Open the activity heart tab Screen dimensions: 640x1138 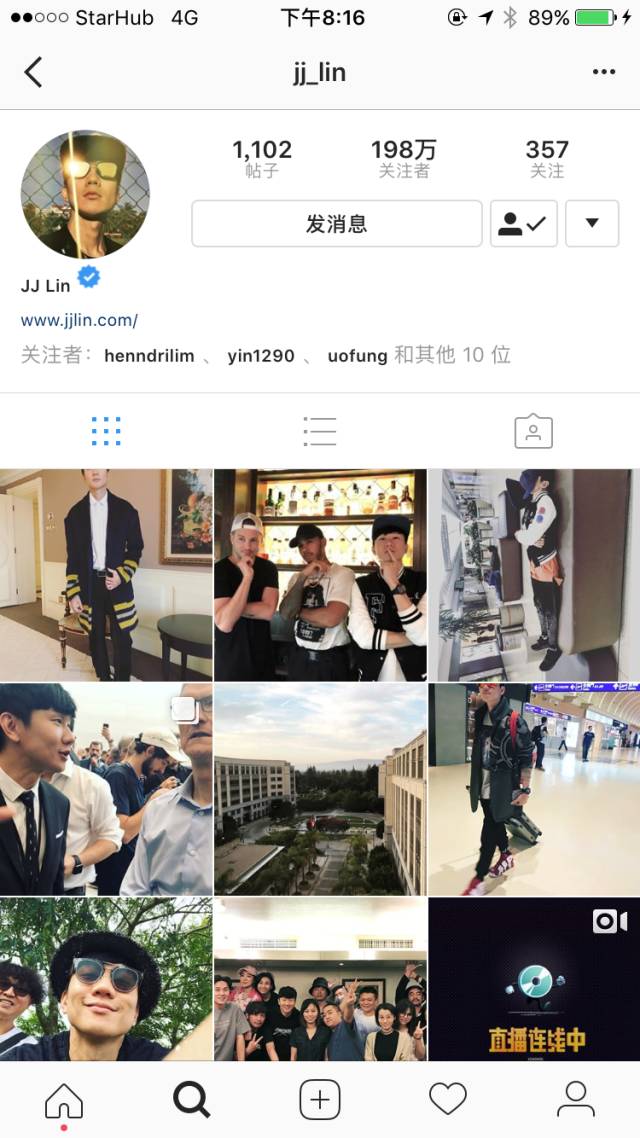coord(448,1100)
